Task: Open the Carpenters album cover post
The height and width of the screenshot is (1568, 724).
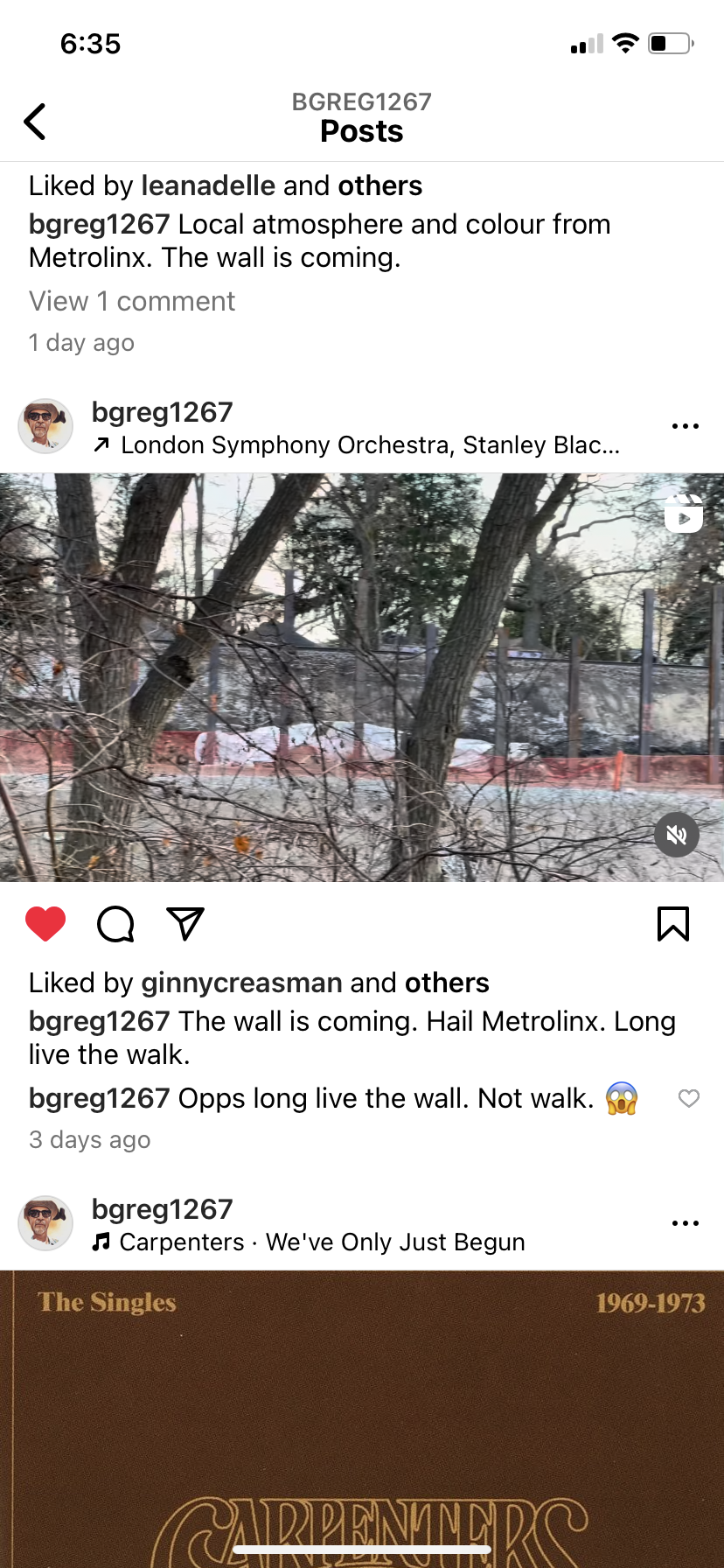Action: pyautogui.click(x=362, y=1417)
